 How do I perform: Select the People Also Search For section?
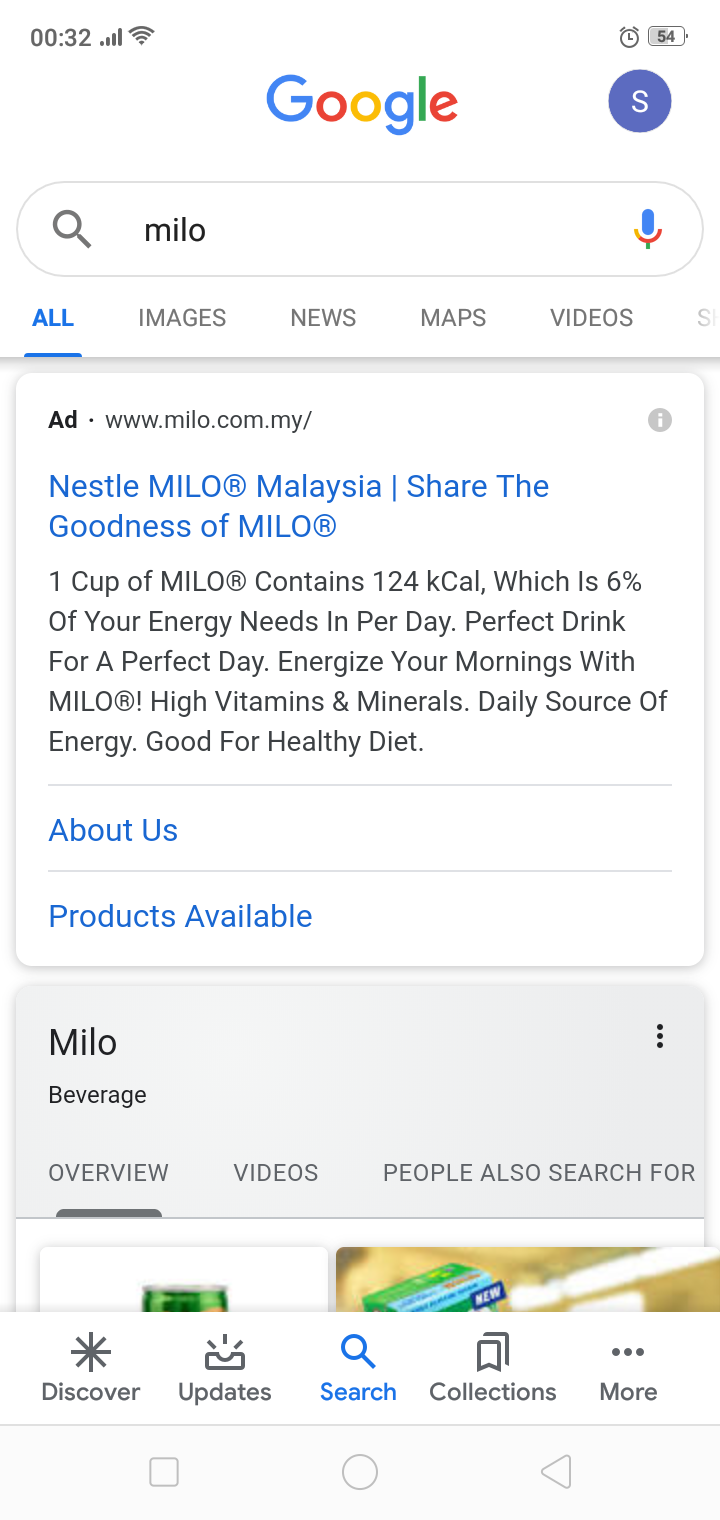(x=539, y=1172)
